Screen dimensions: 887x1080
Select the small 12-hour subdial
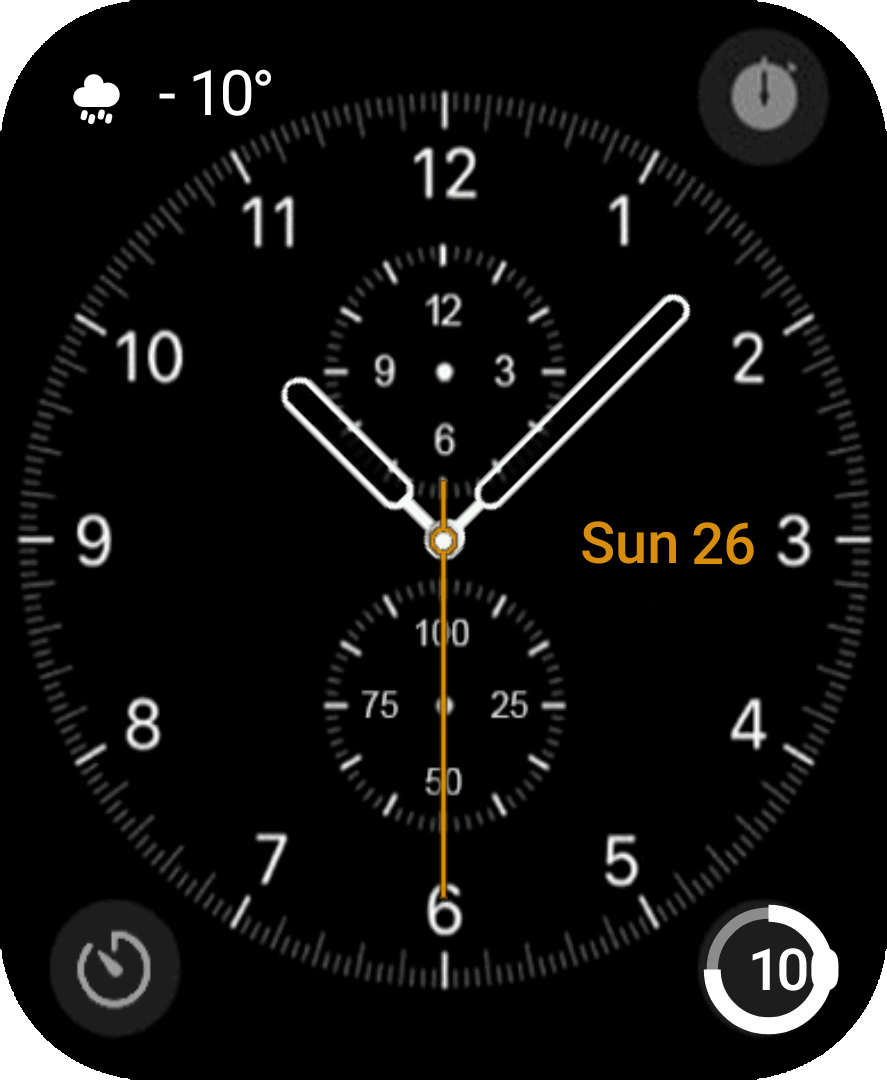coord(443,370)
